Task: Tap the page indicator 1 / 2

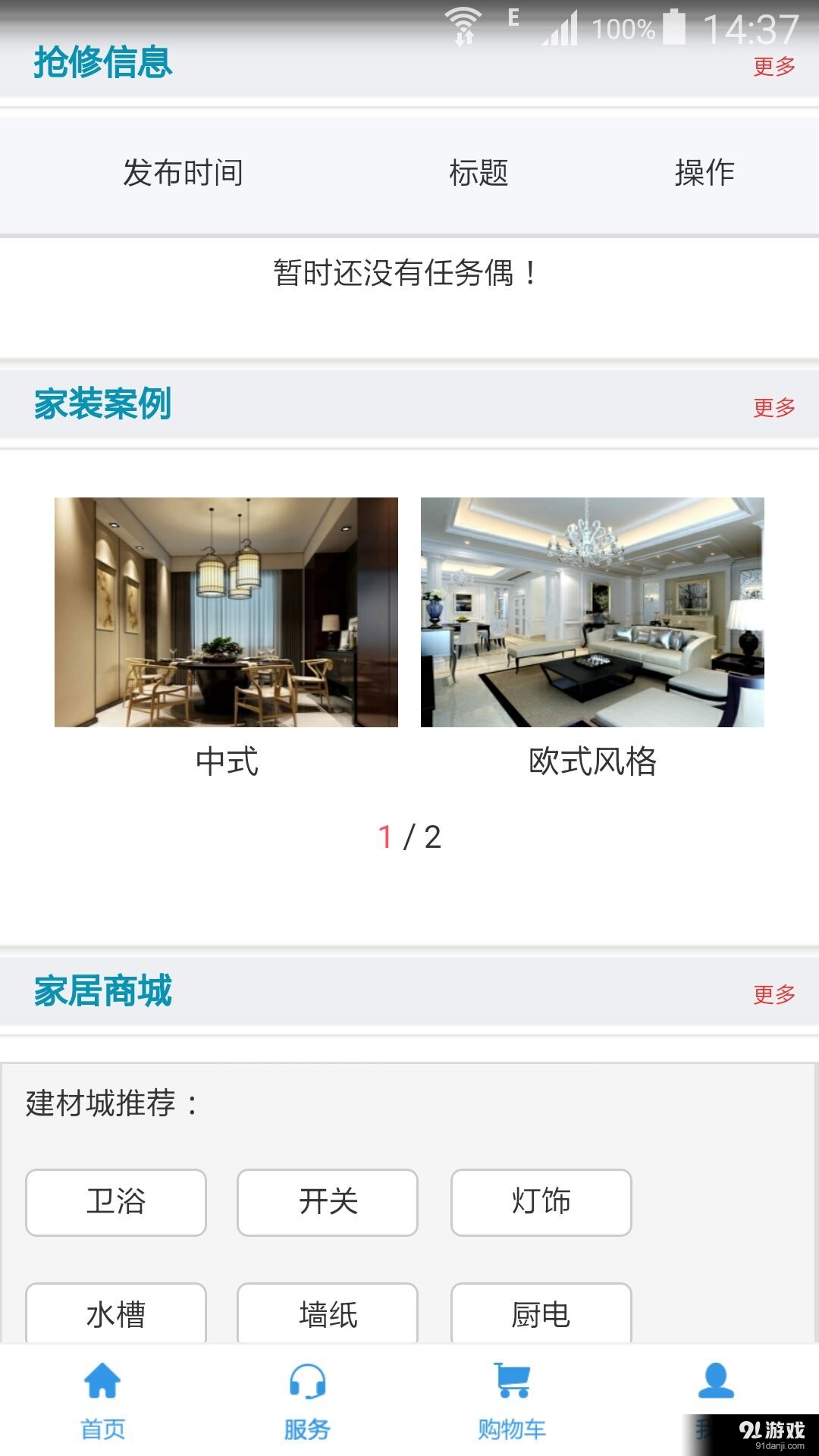Action: coord(409,838)
